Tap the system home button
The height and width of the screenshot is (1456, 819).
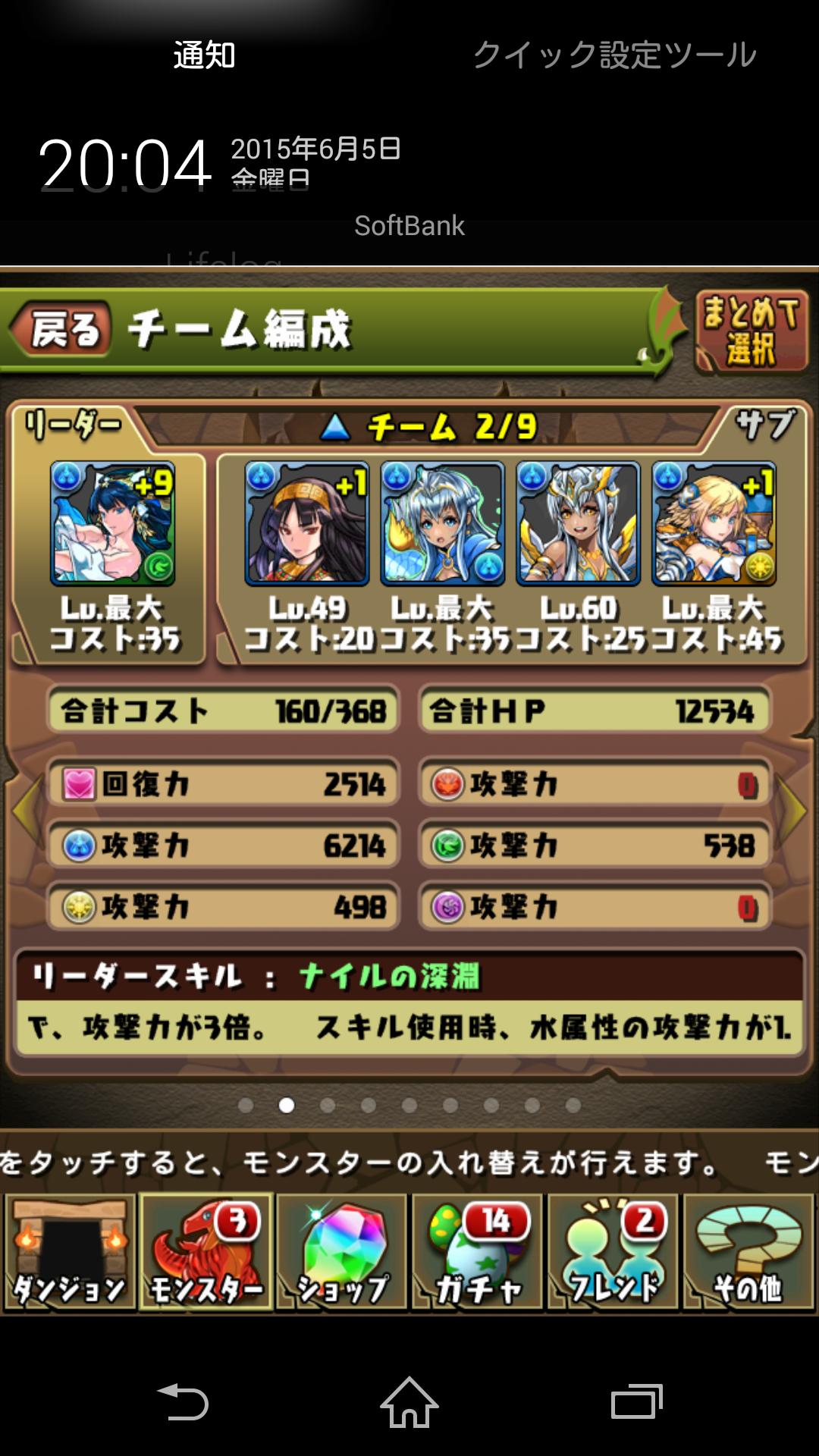[409, 1402]
